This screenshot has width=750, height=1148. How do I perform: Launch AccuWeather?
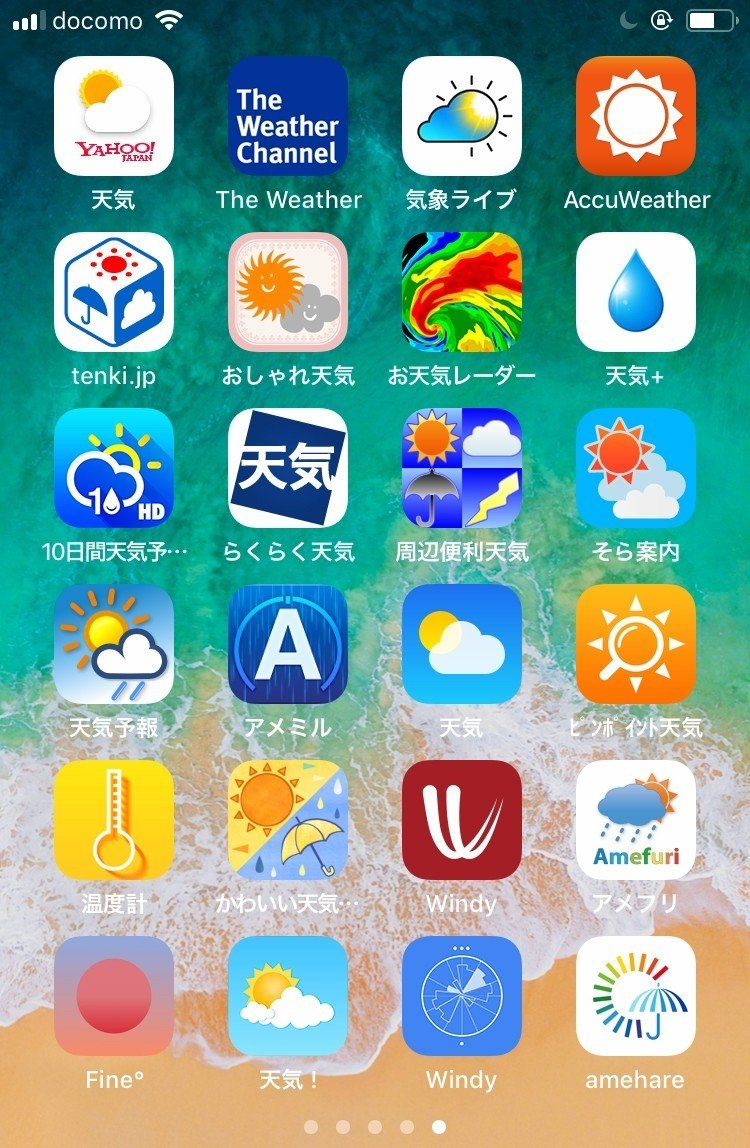(x=636, y=116)
